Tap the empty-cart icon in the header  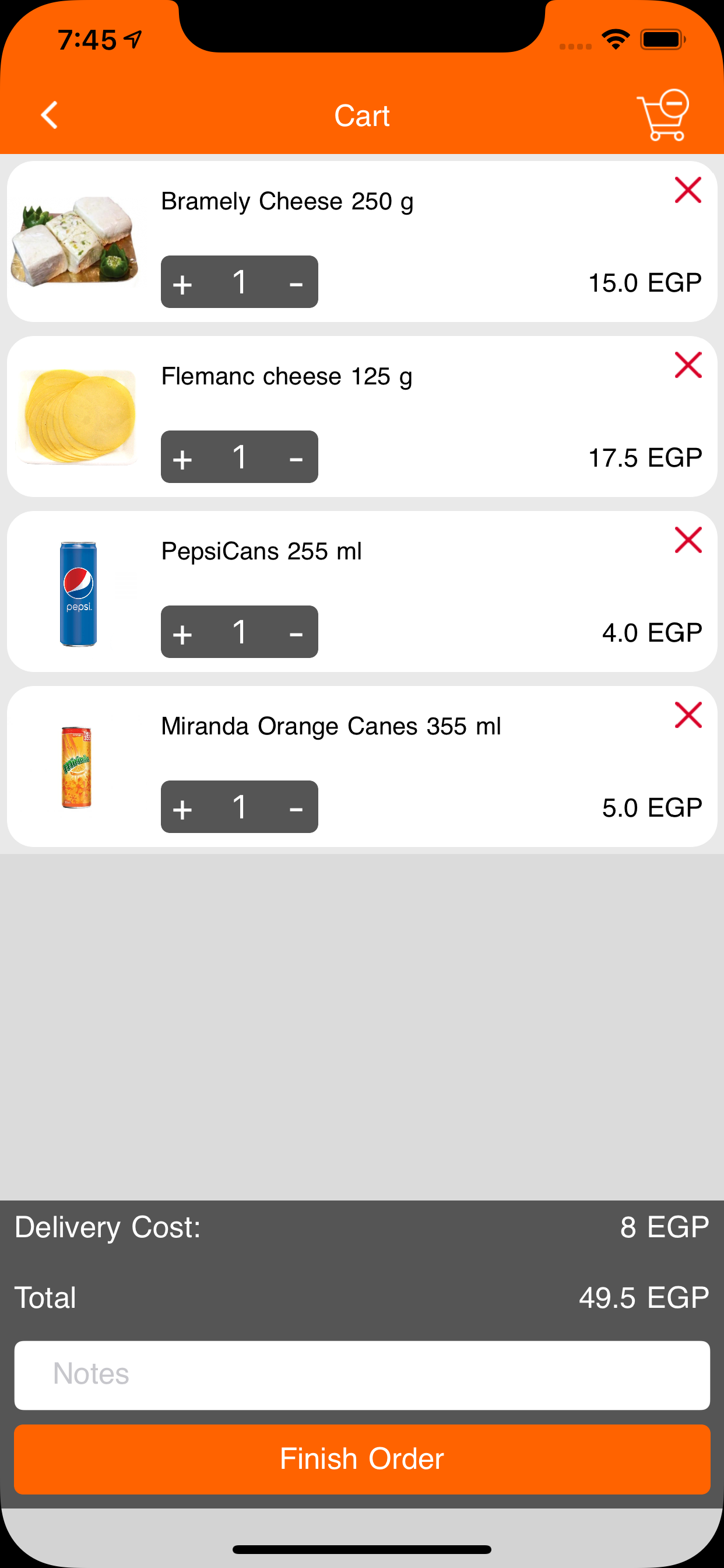(663, 115)
